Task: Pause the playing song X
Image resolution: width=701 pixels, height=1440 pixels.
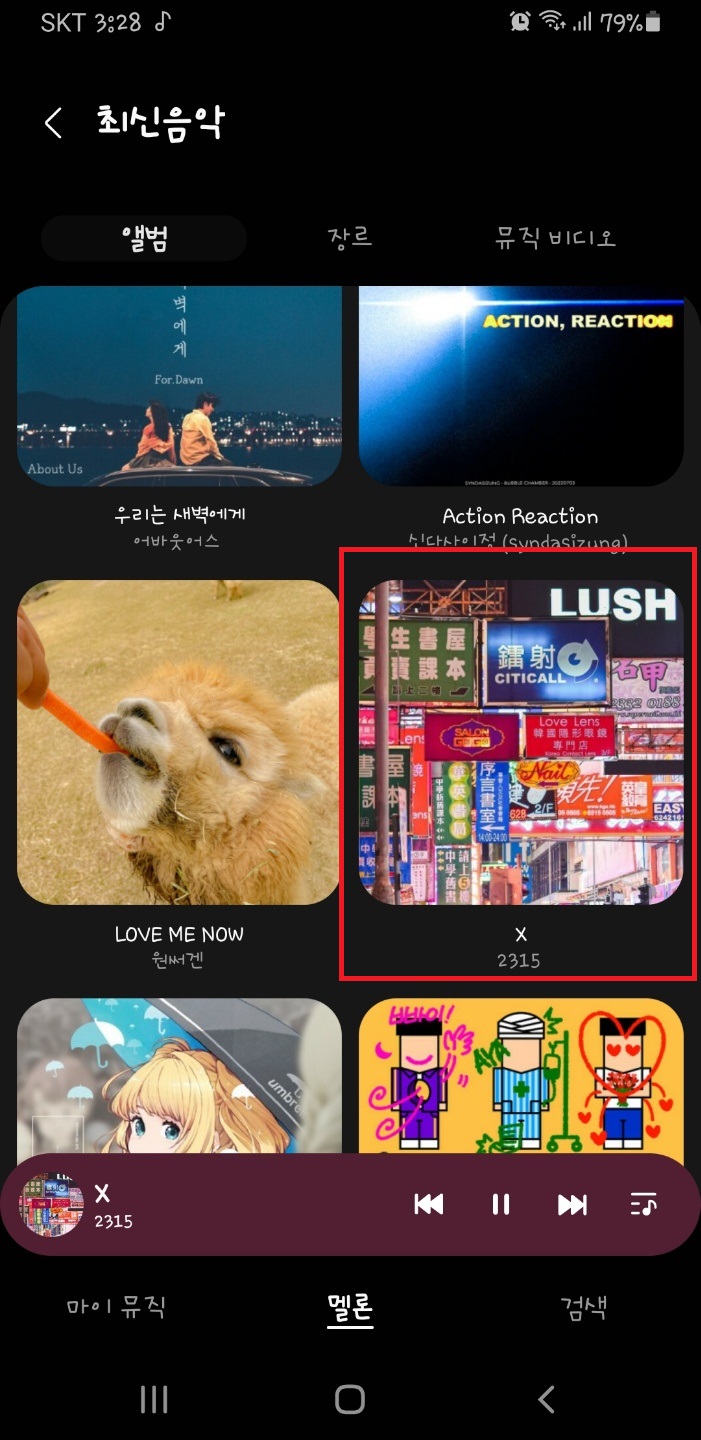Action: [501, 1204]
